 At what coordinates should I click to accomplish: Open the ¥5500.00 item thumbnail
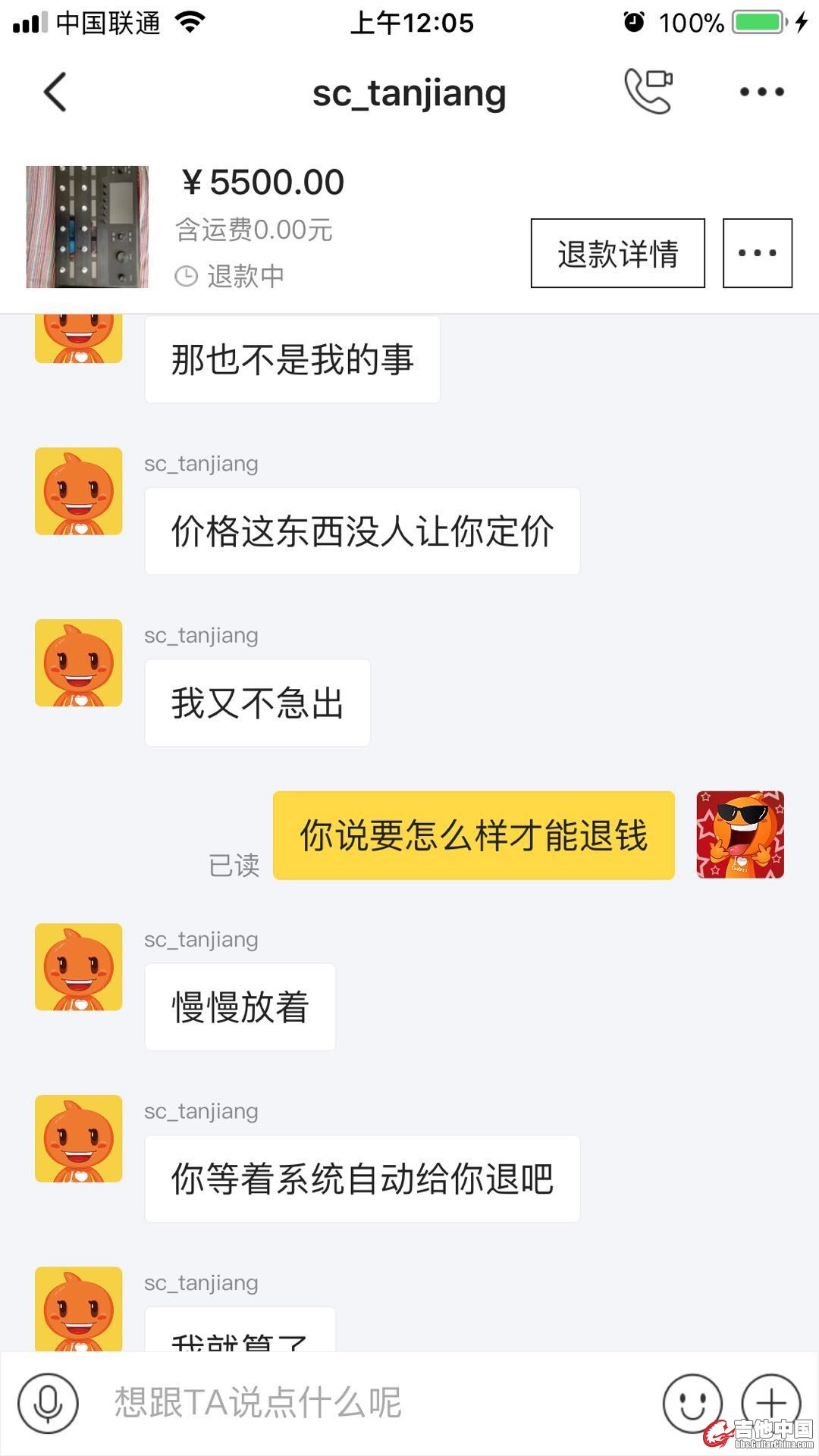pyautogui.click(x=87, y=227)
